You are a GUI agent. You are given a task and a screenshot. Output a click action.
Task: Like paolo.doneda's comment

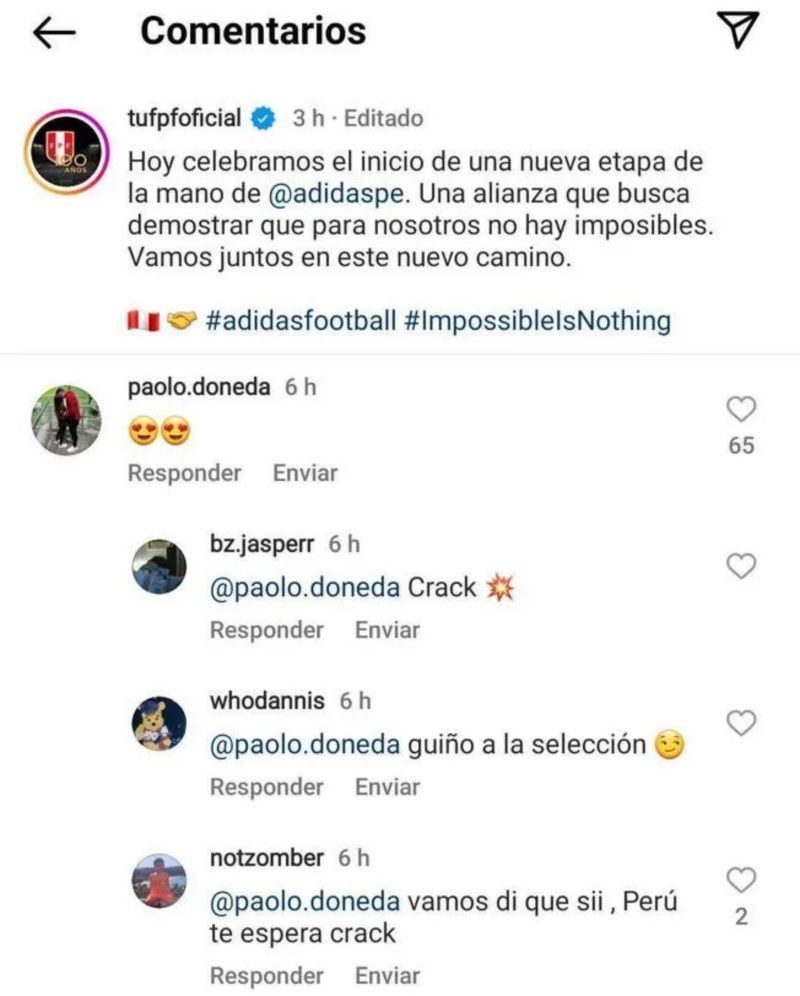click(741, 409)
